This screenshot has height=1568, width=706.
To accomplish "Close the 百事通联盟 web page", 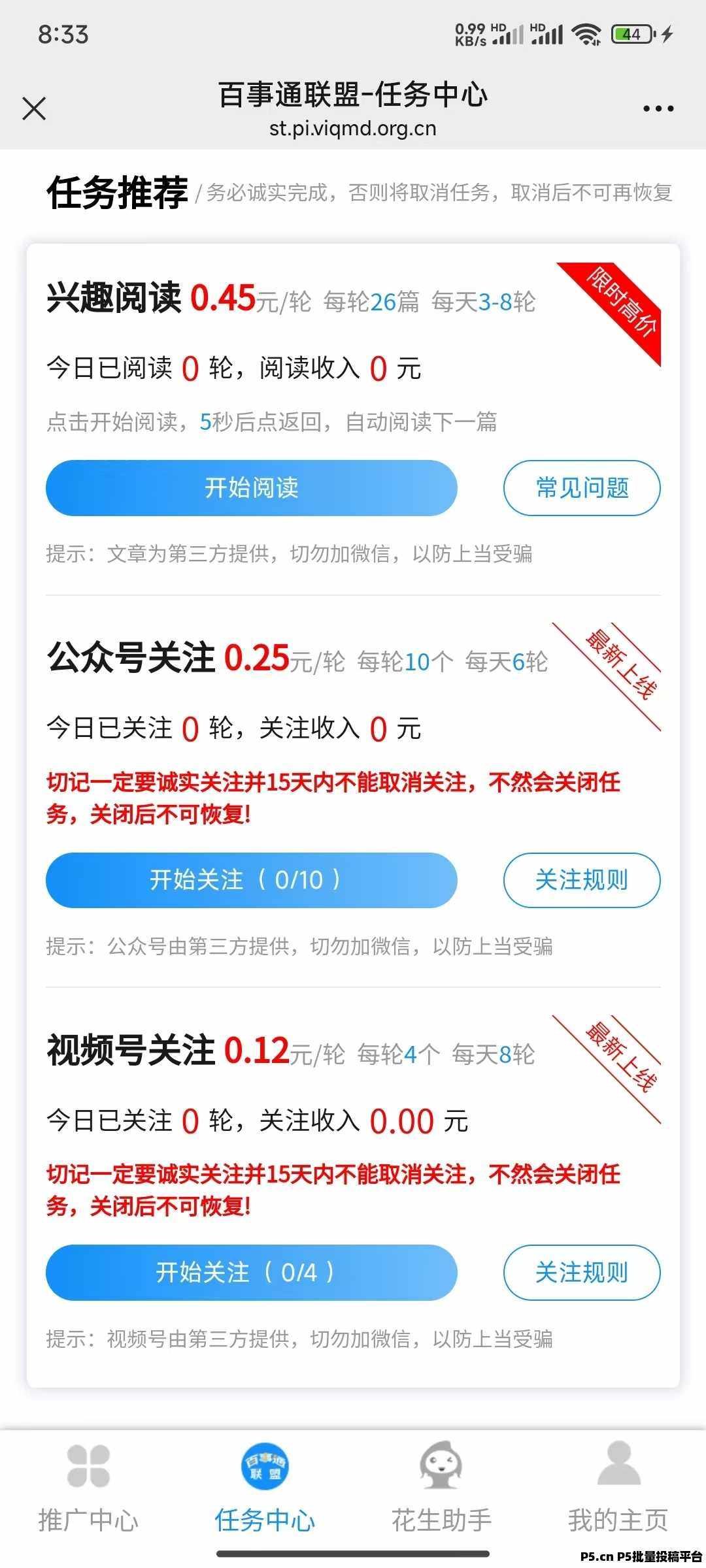I will 34,108.
